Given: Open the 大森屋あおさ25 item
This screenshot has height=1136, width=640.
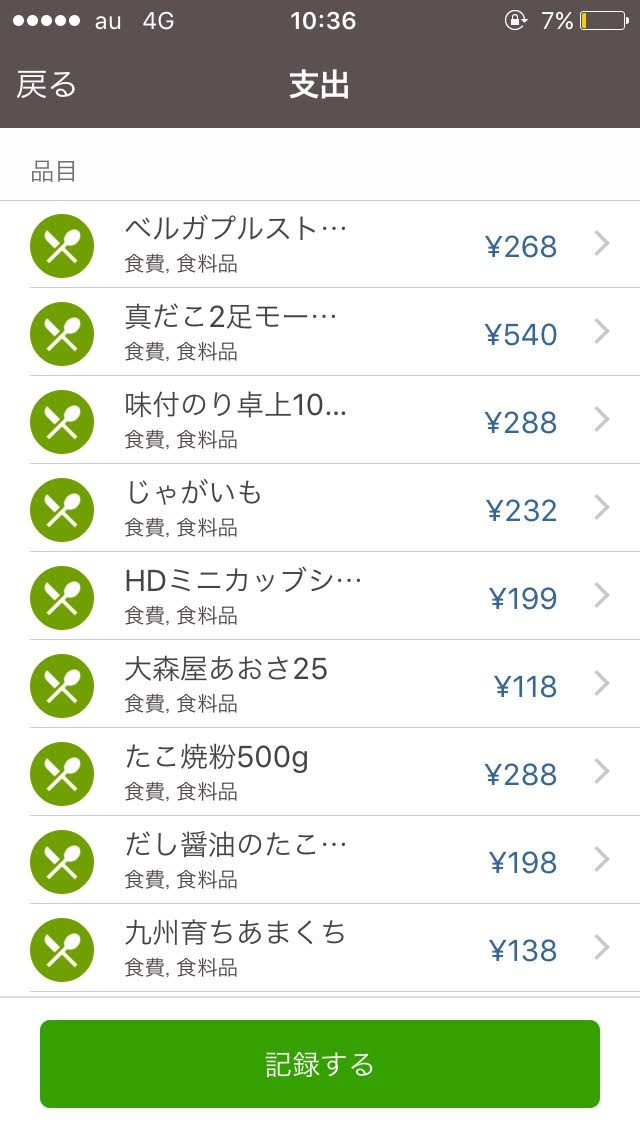Looking at the screenshot, I should click(320, 685).
